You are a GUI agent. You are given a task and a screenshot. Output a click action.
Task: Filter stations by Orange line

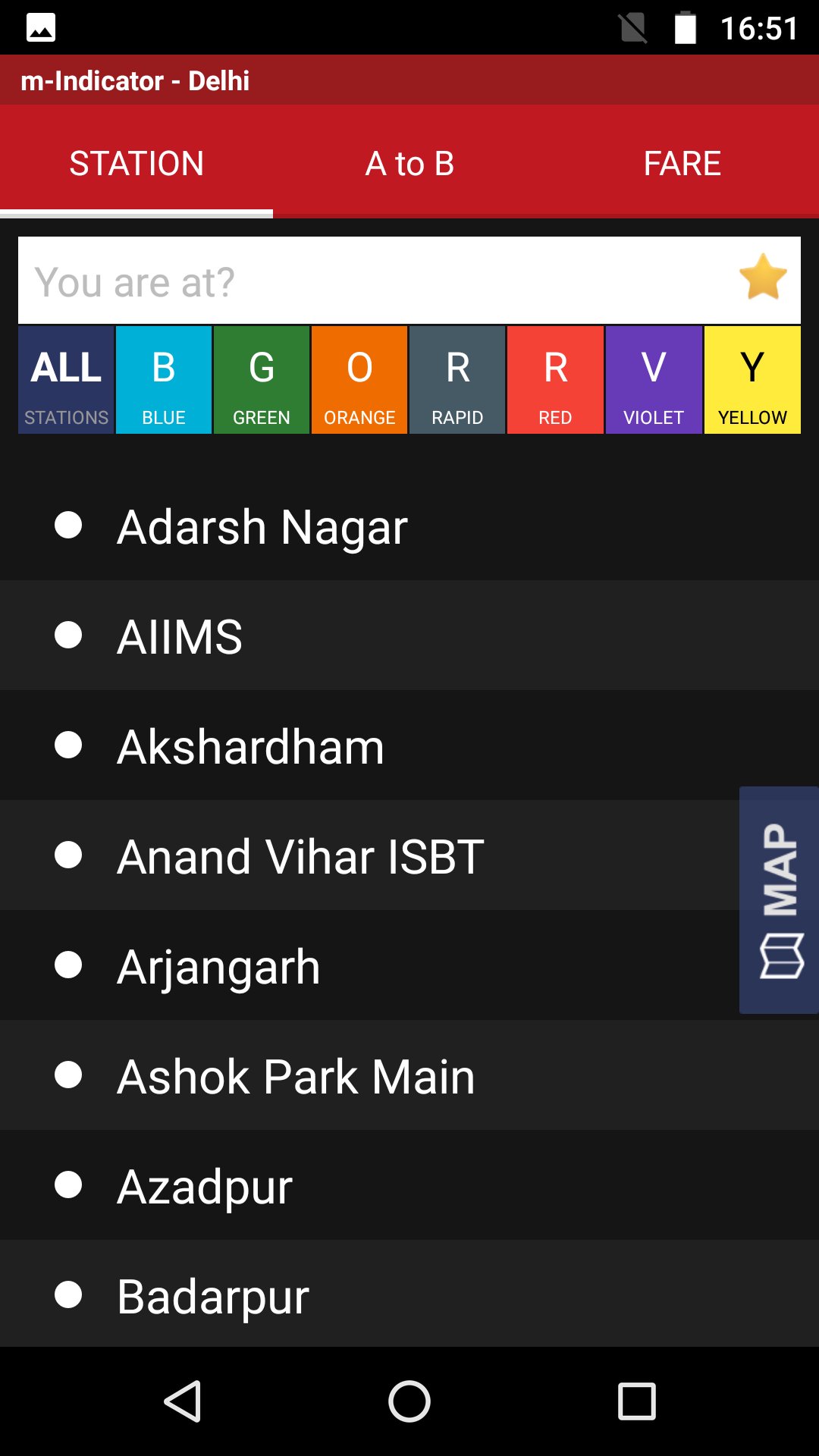coord(359,380)
